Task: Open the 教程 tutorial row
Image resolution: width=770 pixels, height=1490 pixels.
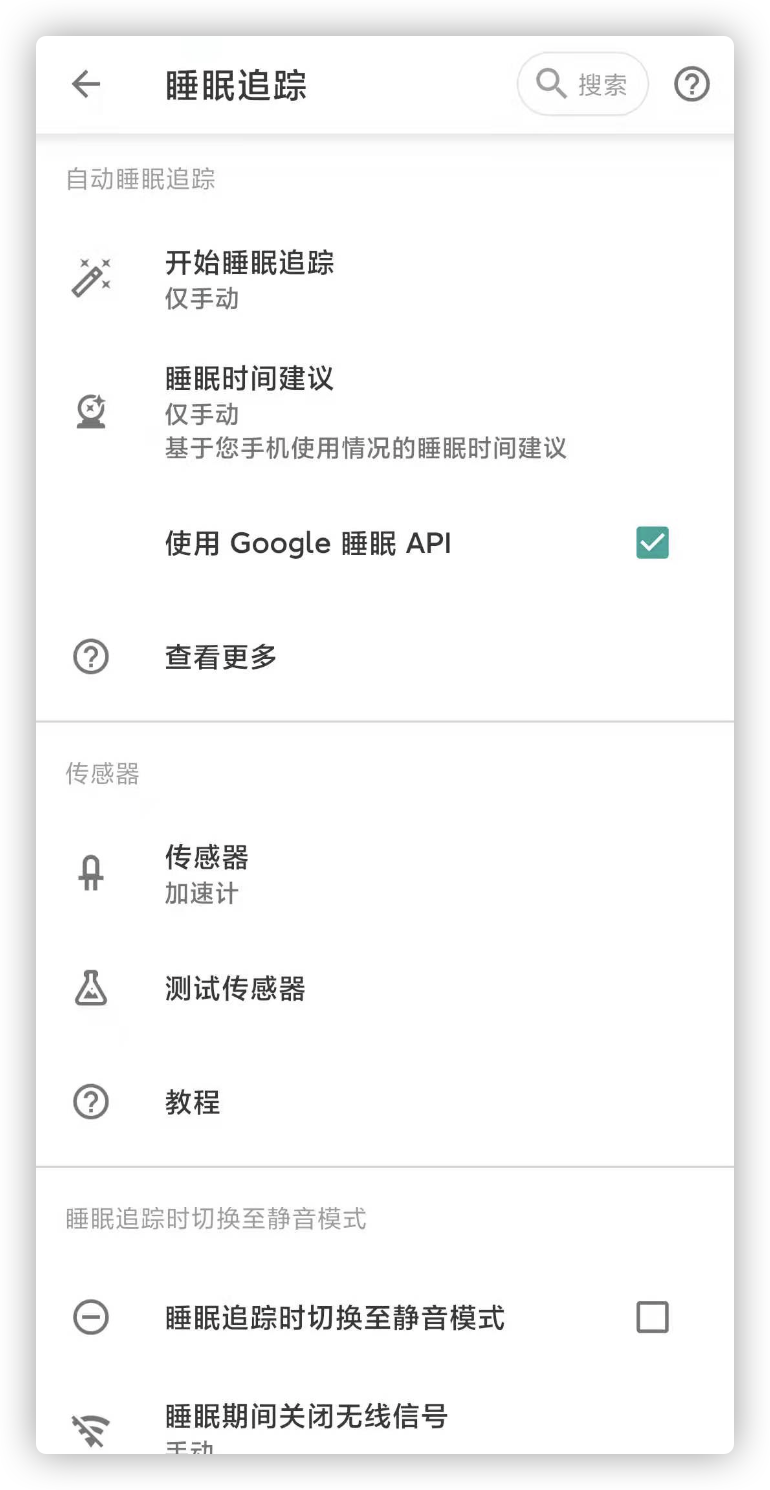Action: click(x=192, y=1103)
